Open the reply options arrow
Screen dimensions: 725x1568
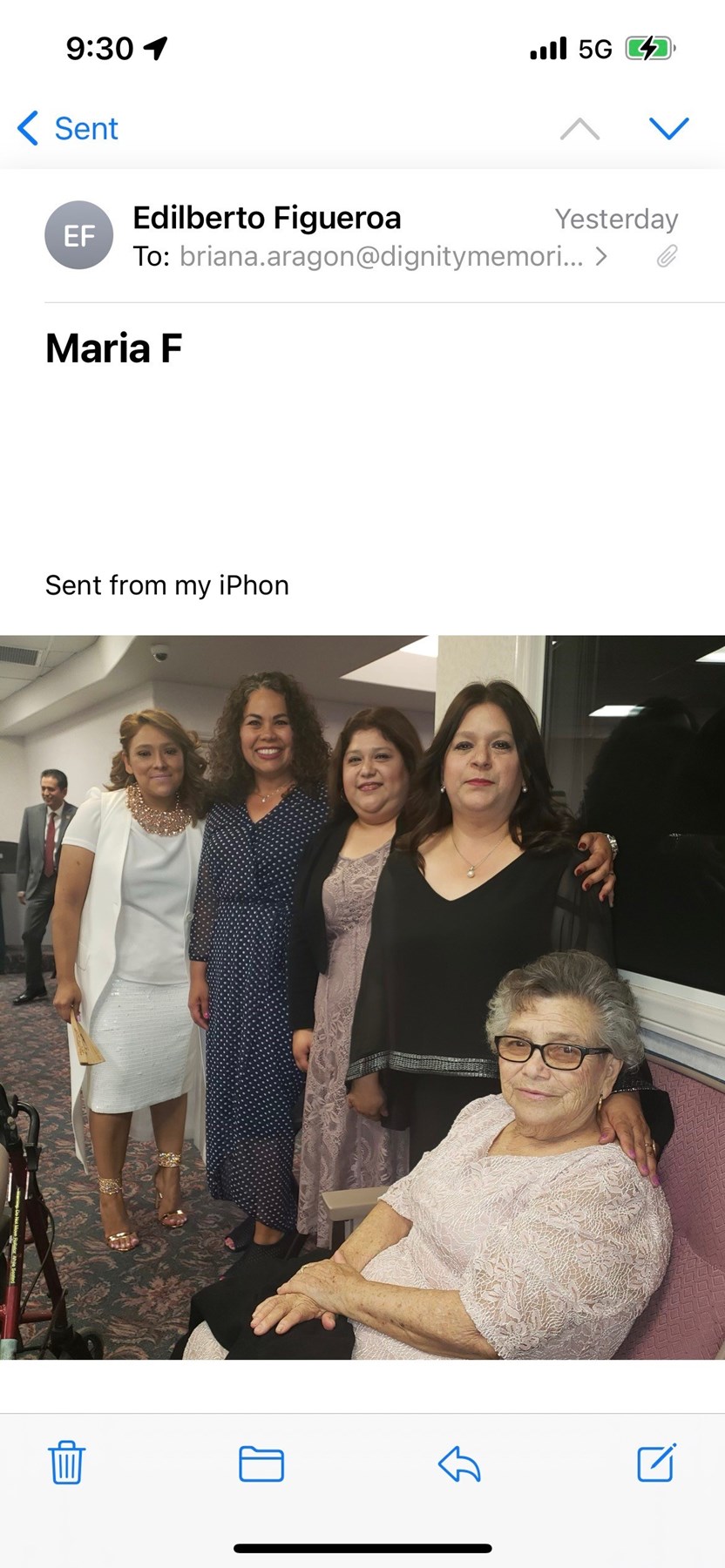click(x=459, y=1463)
